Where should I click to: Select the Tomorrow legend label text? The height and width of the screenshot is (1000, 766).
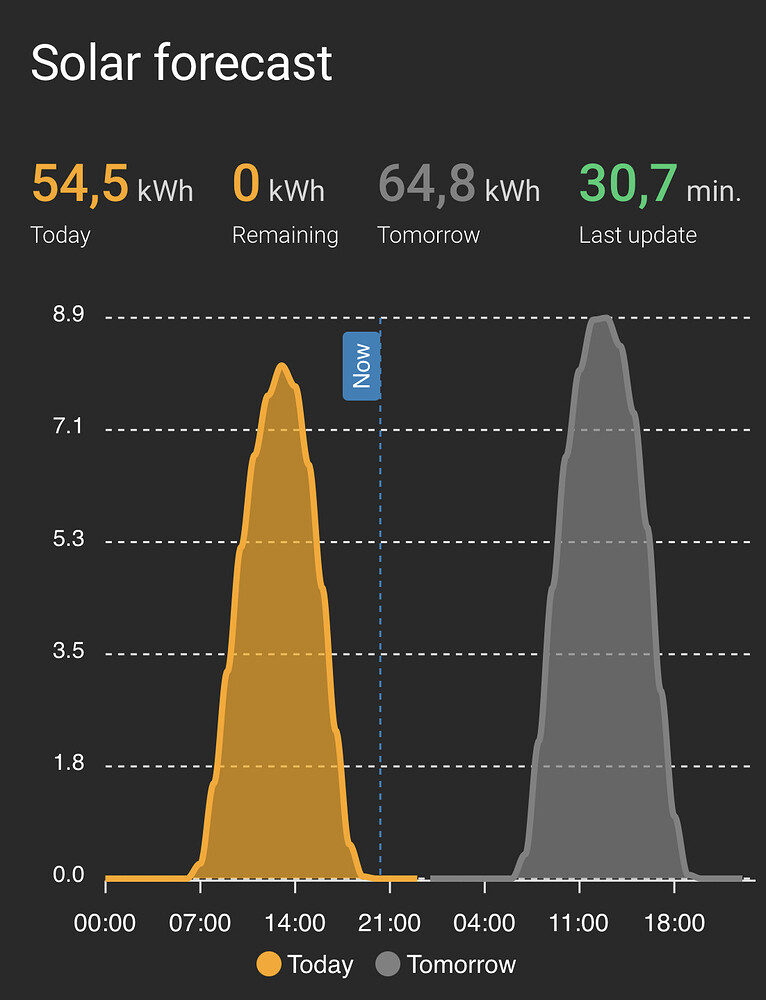(460, 964)
